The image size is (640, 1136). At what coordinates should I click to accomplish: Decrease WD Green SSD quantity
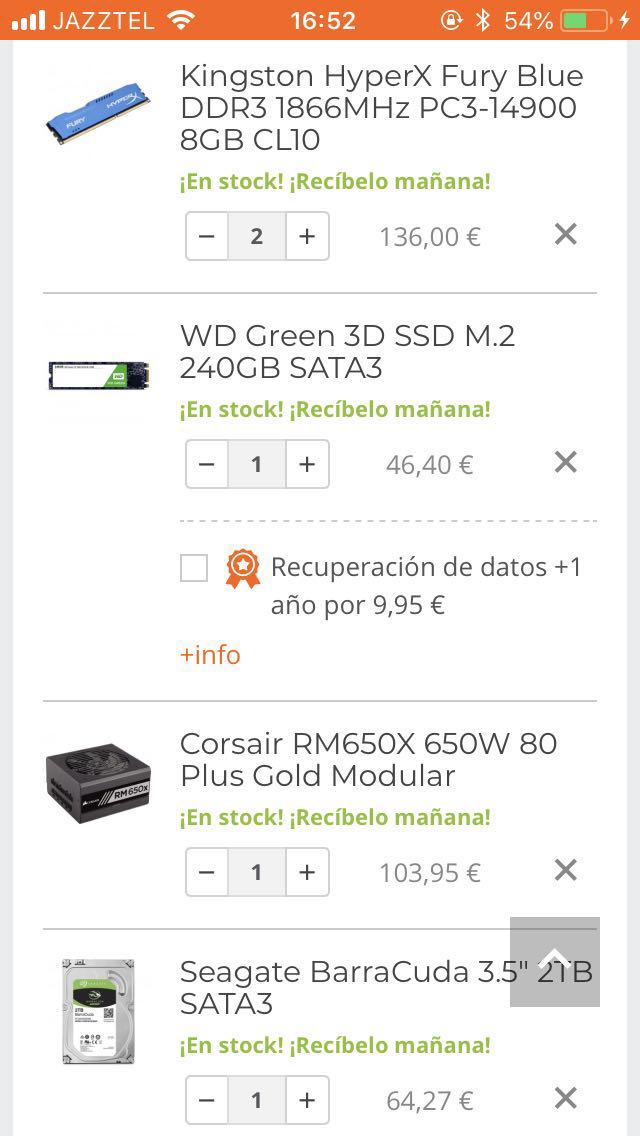click(207, 464)
